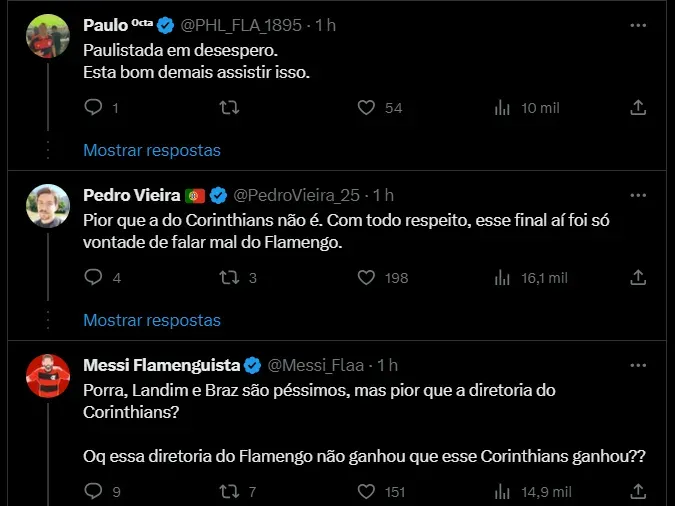Open overflow menu on Pedro Vieira's tweet
The image size is (675, 506).
(x=638, y=194)
